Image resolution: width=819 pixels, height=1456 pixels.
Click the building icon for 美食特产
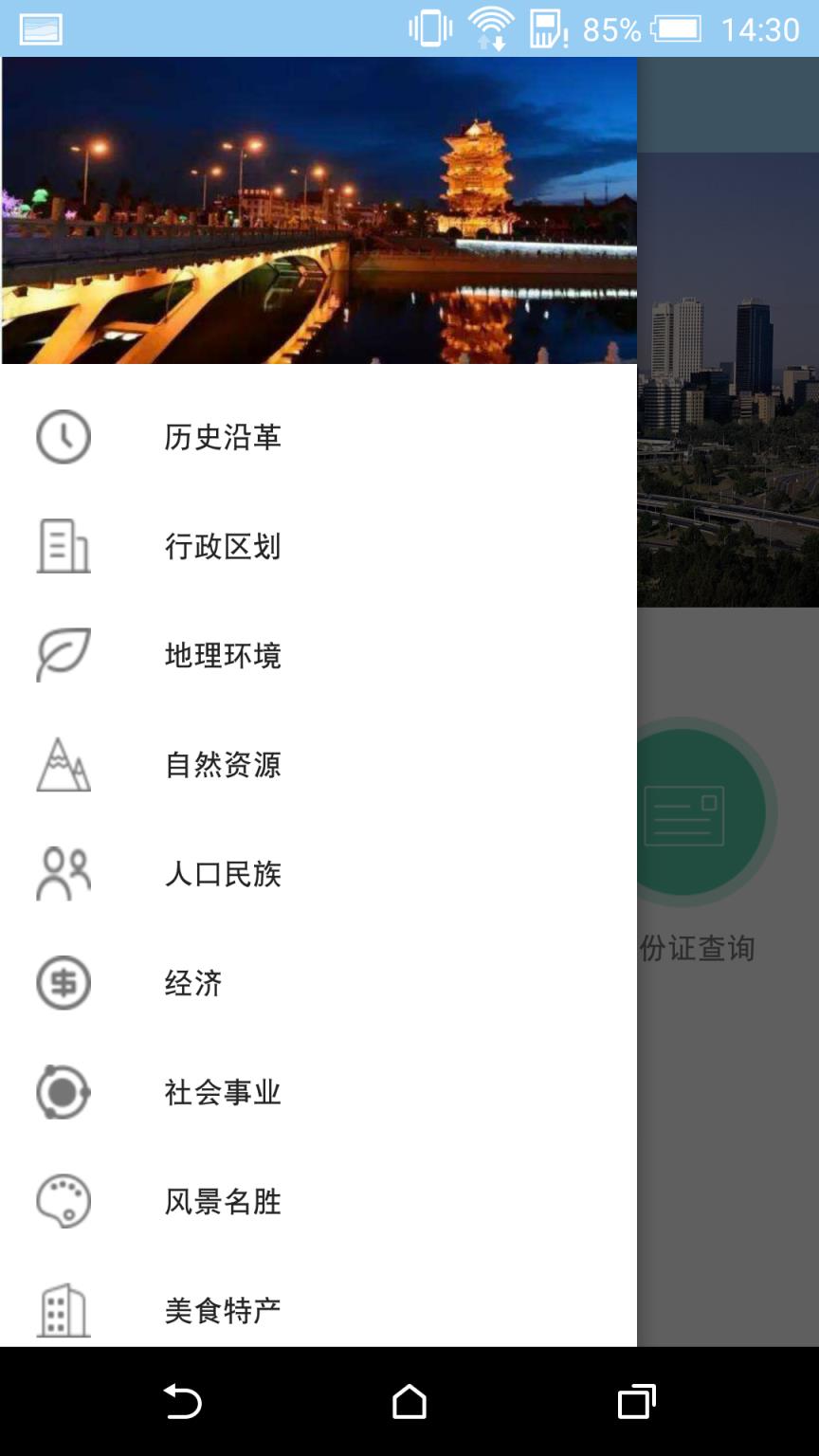(62, 1311)
